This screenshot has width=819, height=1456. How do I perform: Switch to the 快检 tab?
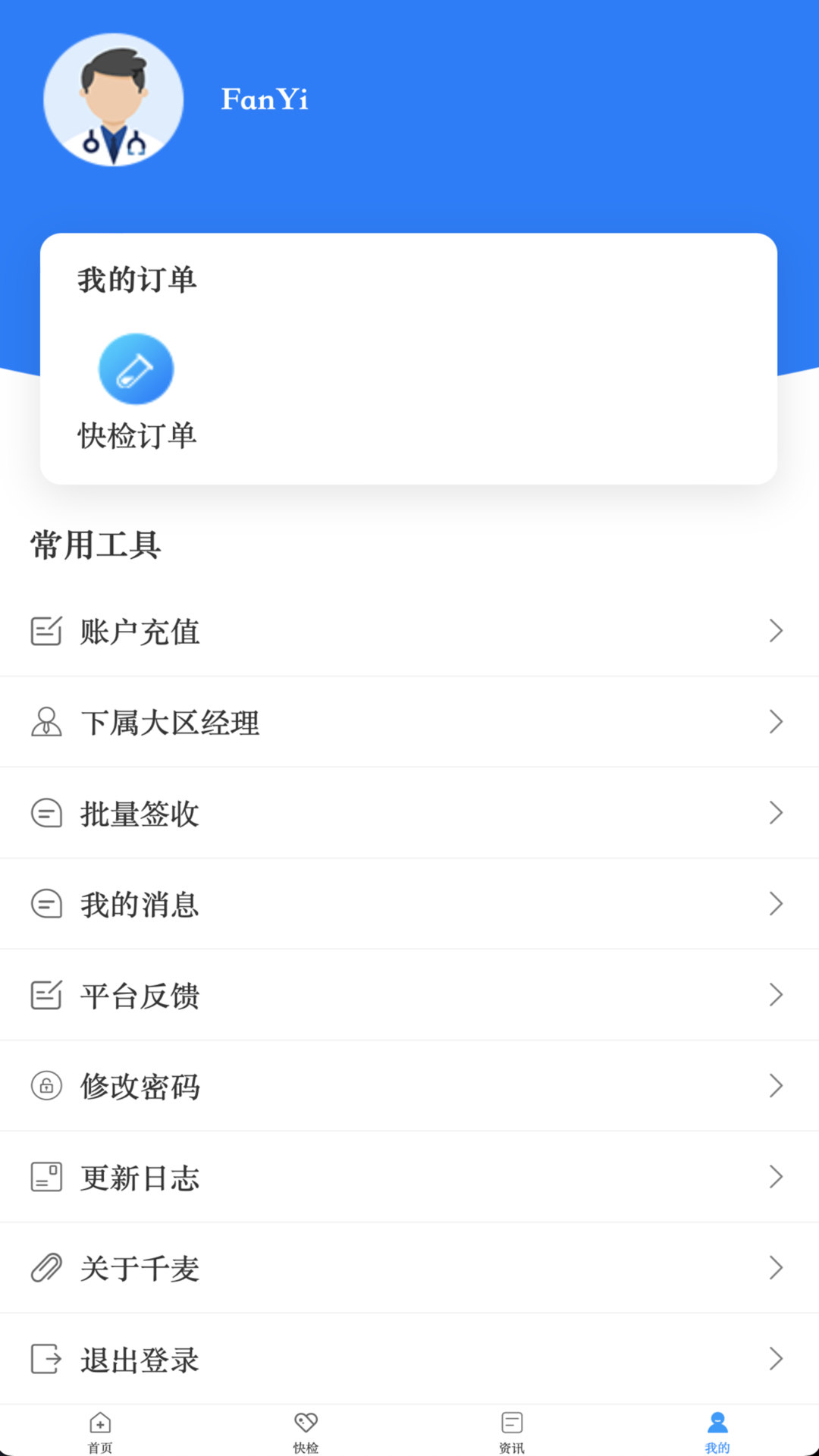pyautogui.click(x=306, y=1431)
